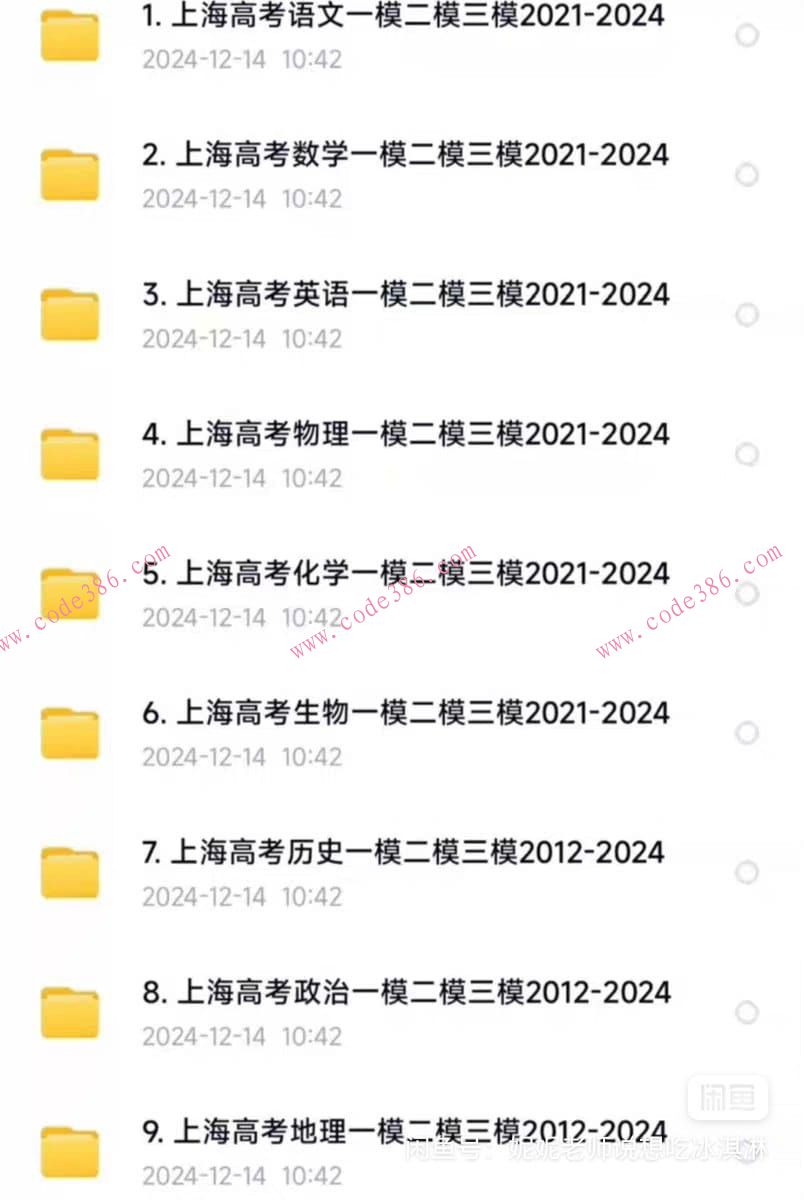Click the folder icon for 上海高考生物 folder
This screenshot has height=1200, width=804.
point(69,732)
